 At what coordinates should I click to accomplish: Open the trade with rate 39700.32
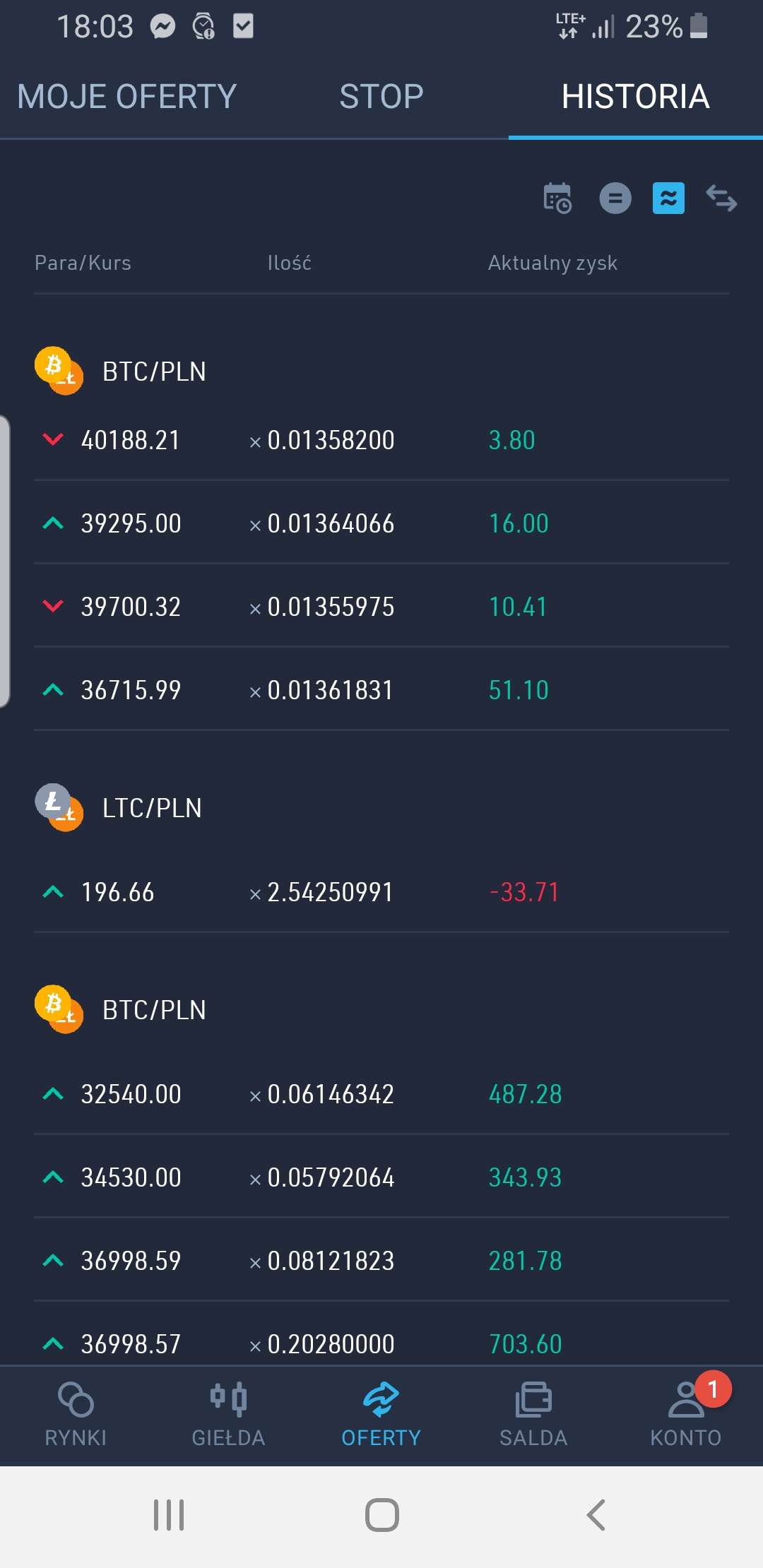tap(381, 607)
